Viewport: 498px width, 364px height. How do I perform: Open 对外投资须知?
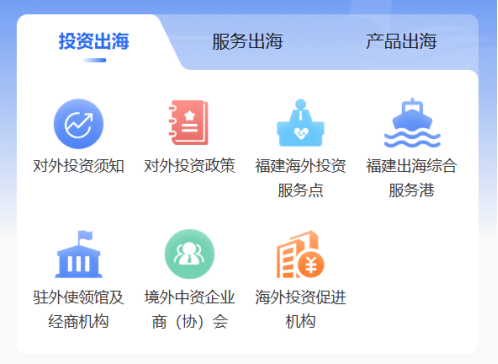79,136
